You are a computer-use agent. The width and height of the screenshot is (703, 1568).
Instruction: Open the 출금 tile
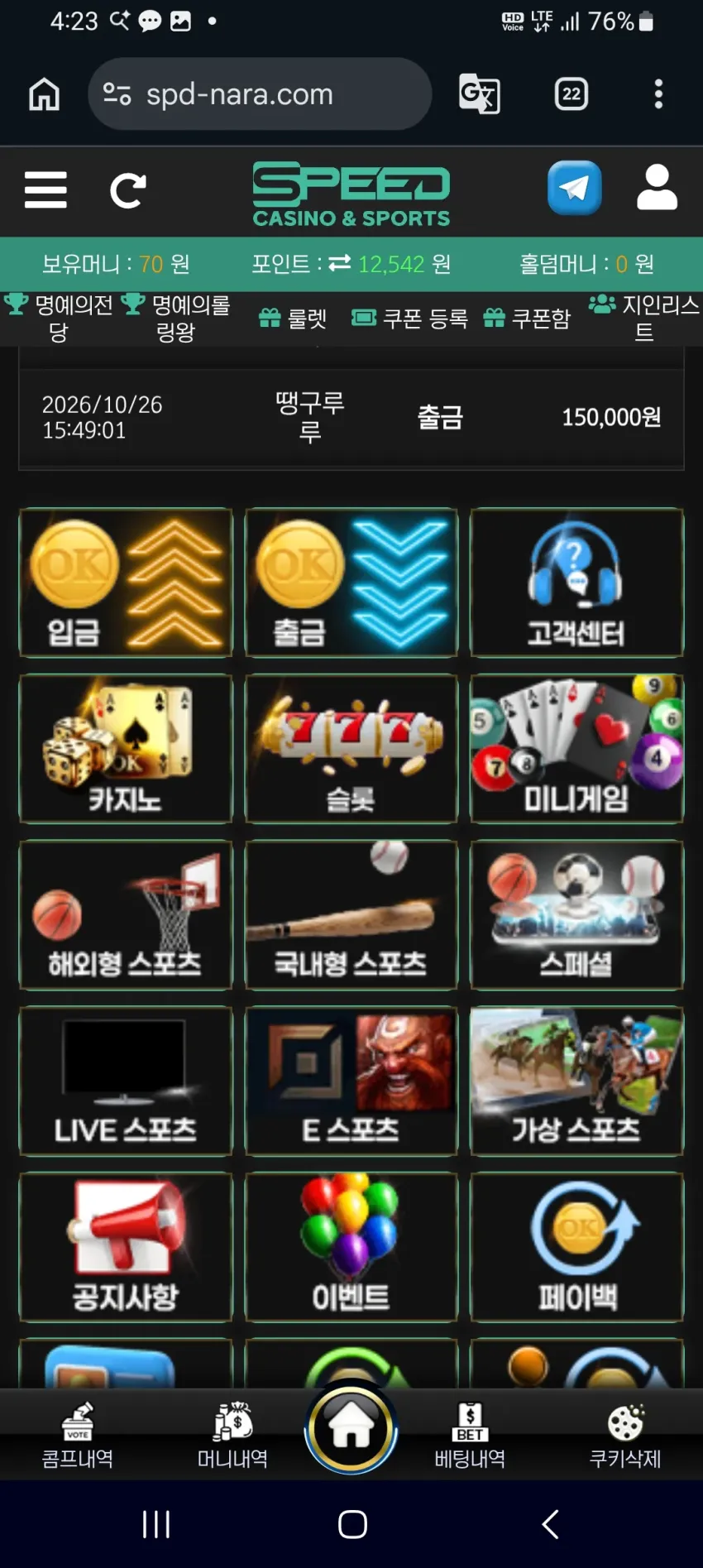pos(351,583)
